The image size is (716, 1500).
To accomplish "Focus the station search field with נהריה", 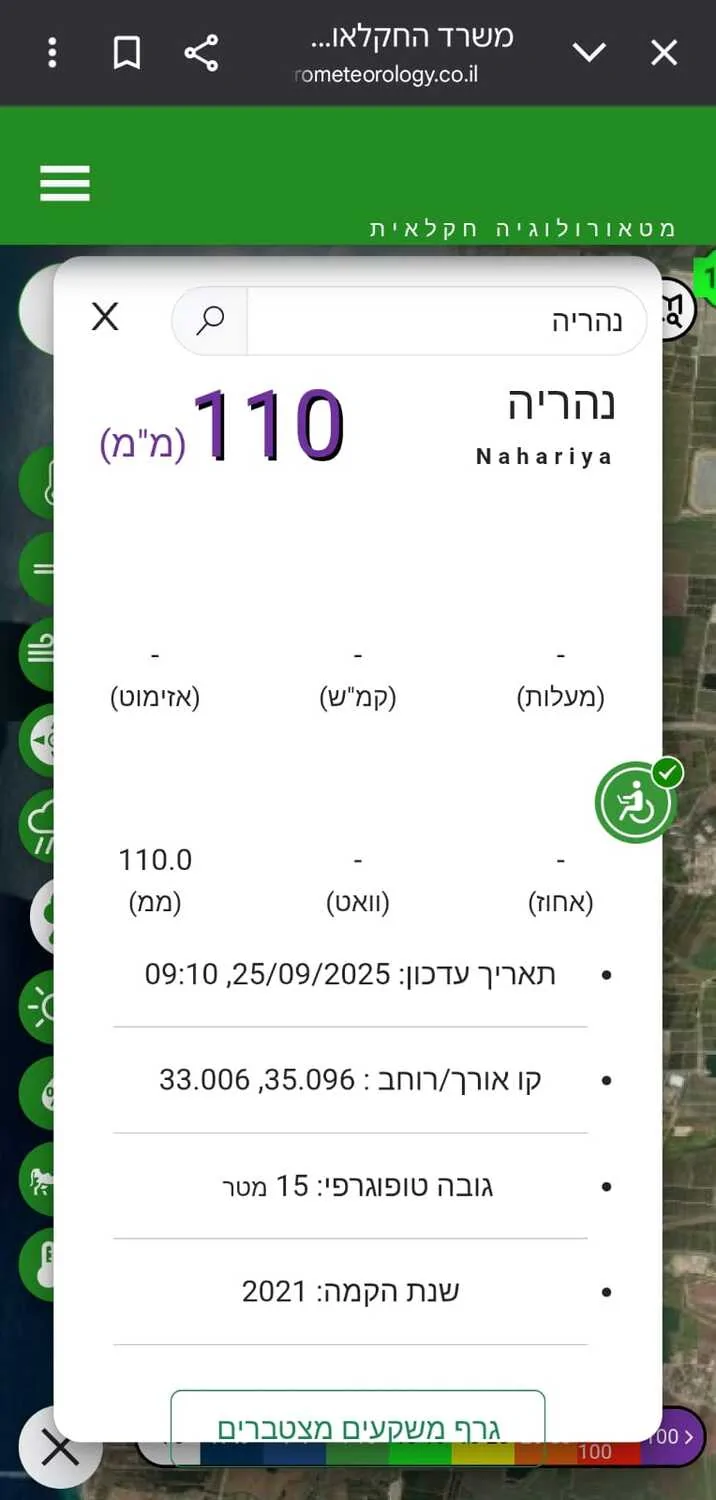I will tap(445, 321).
